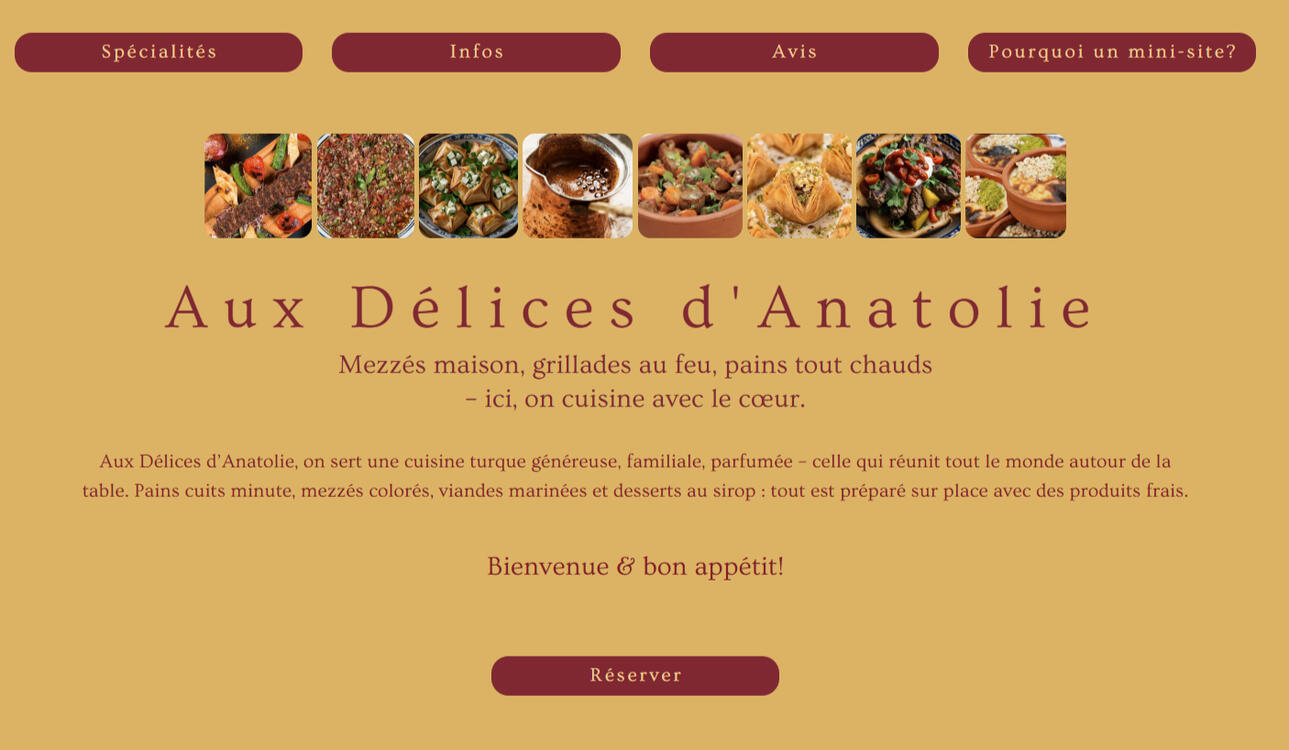Open the mezzé bowls photo

(x=1015, y=186)
